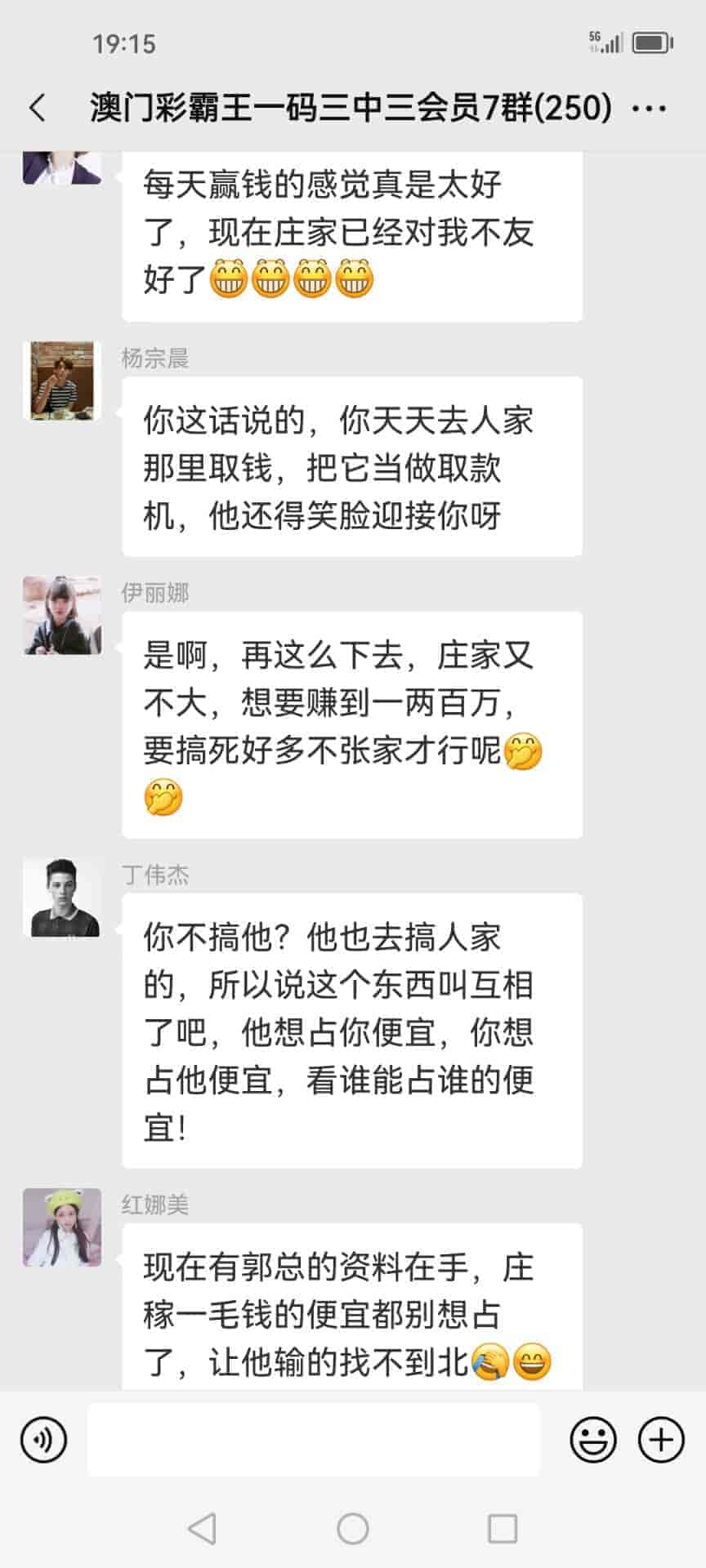Tap the system home button
Viewport: 706px width, 1568px height.
(x=353, y=1529)
